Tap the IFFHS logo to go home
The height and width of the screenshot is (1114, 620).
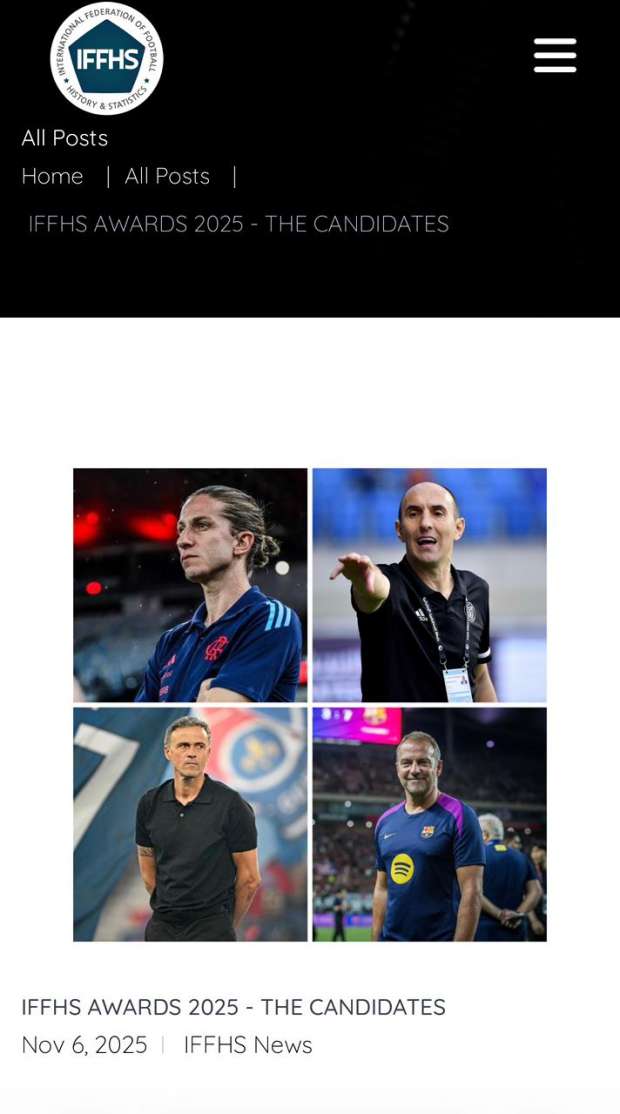(106, 59)
